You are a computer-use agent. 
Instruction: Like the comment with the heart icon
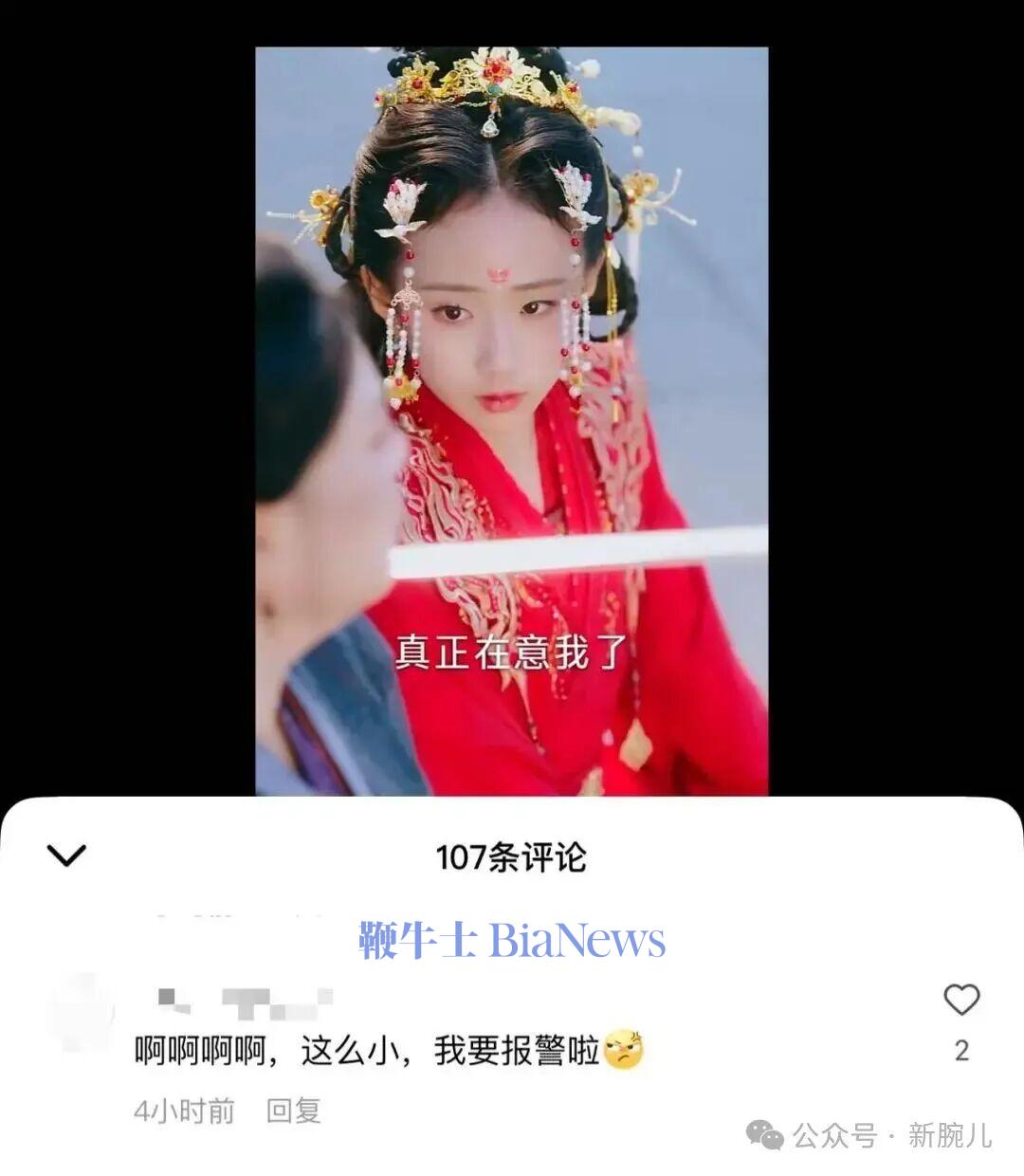click(x=961, y=1000)
